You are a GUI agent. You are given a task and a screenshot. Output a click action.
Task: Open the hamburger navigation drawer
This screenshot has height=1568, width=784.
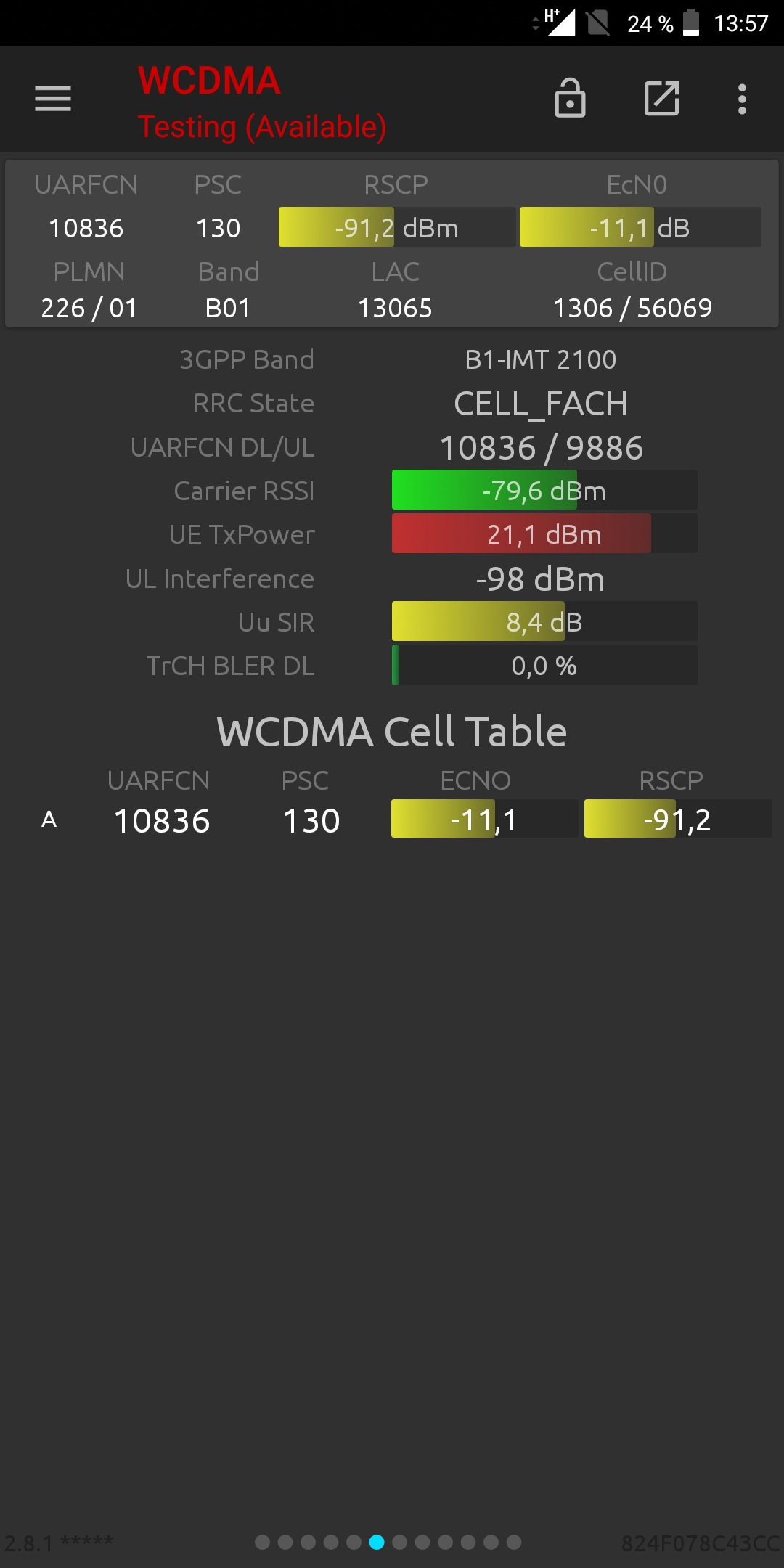point(53,99)
